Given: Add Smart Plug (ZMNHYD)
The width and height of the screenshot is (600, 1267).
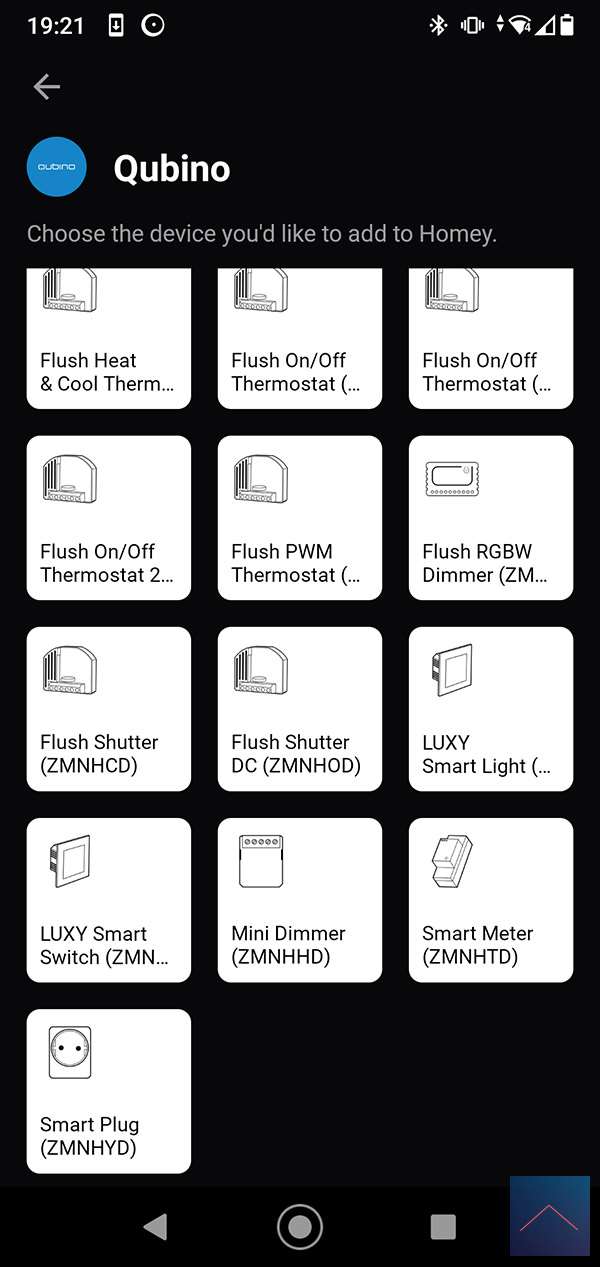Looking at the screenshot, I should pos(108,1090).
